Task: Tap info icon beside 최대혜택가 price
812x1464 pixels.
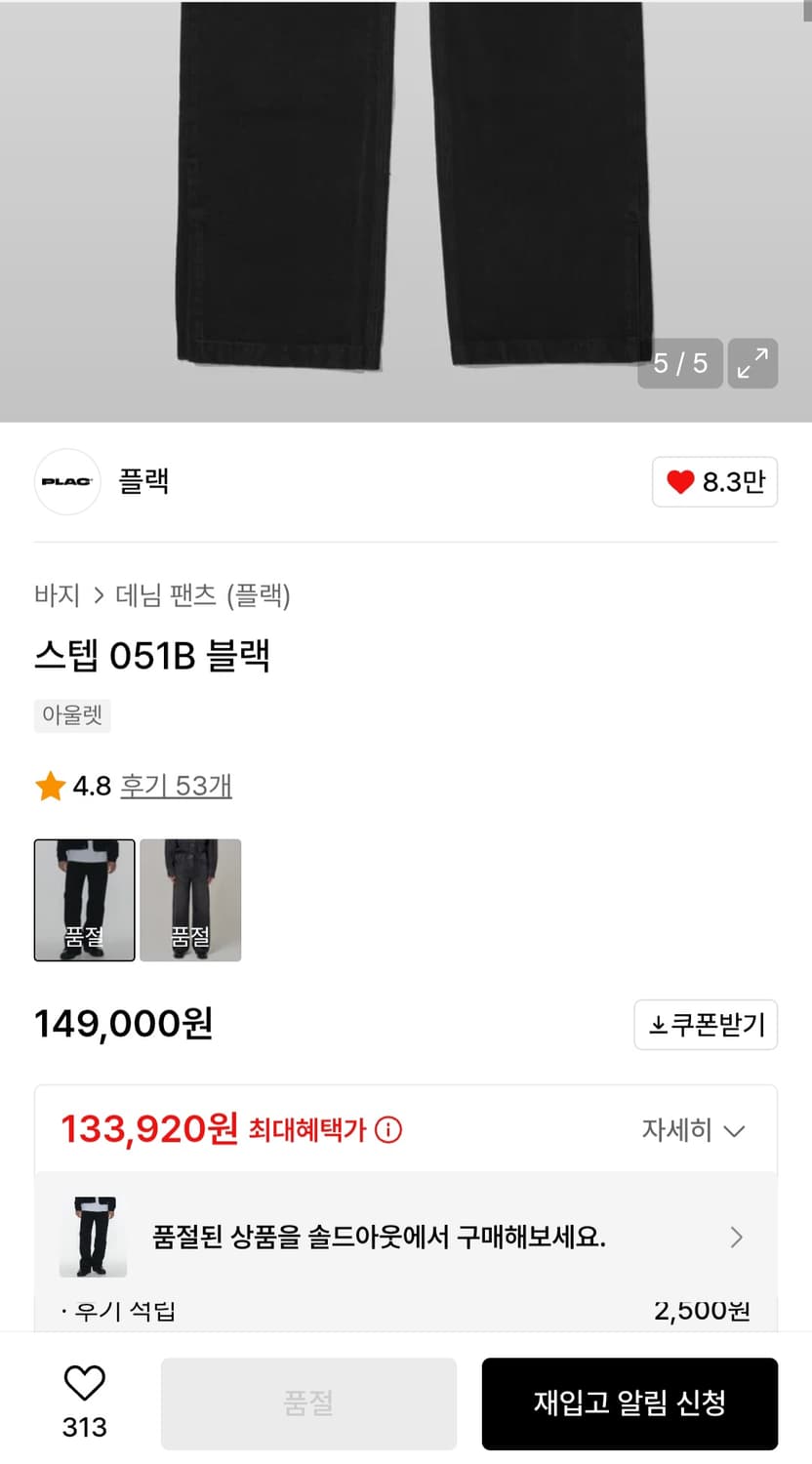Action: pos(388,1129)
